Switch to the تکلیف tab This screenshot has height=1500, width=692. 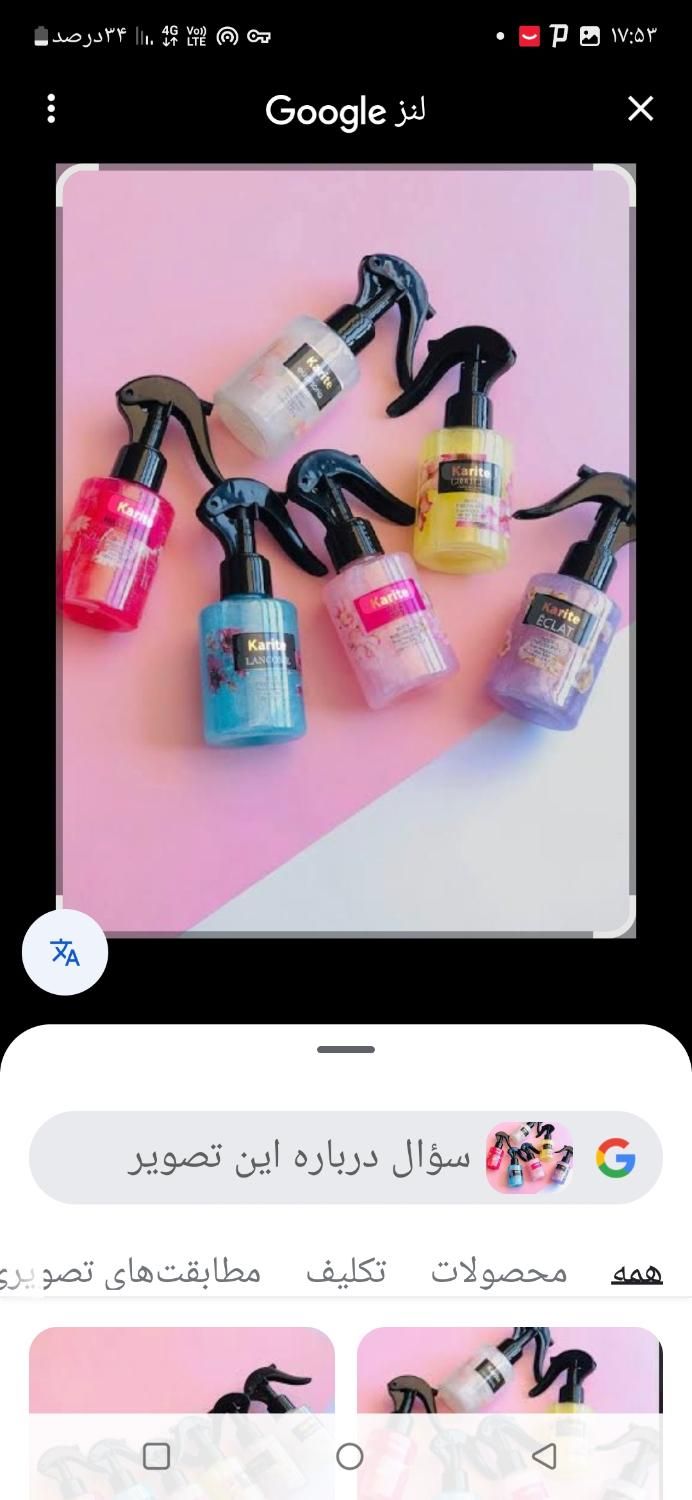346,1271
